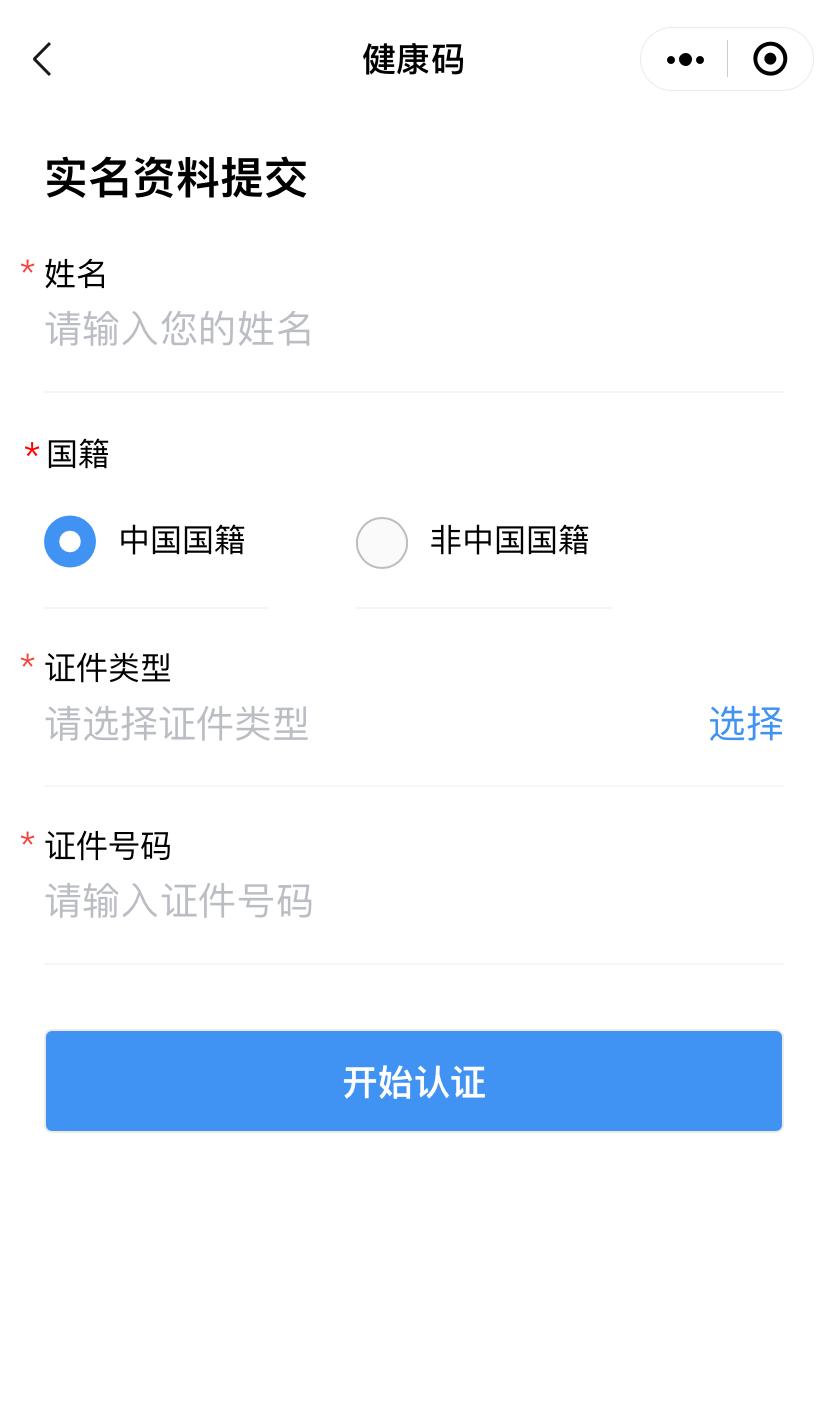The image size is (828, 1410).
Task: Tap the 健康码 title in the header
Action: click(x=414, y=59)
